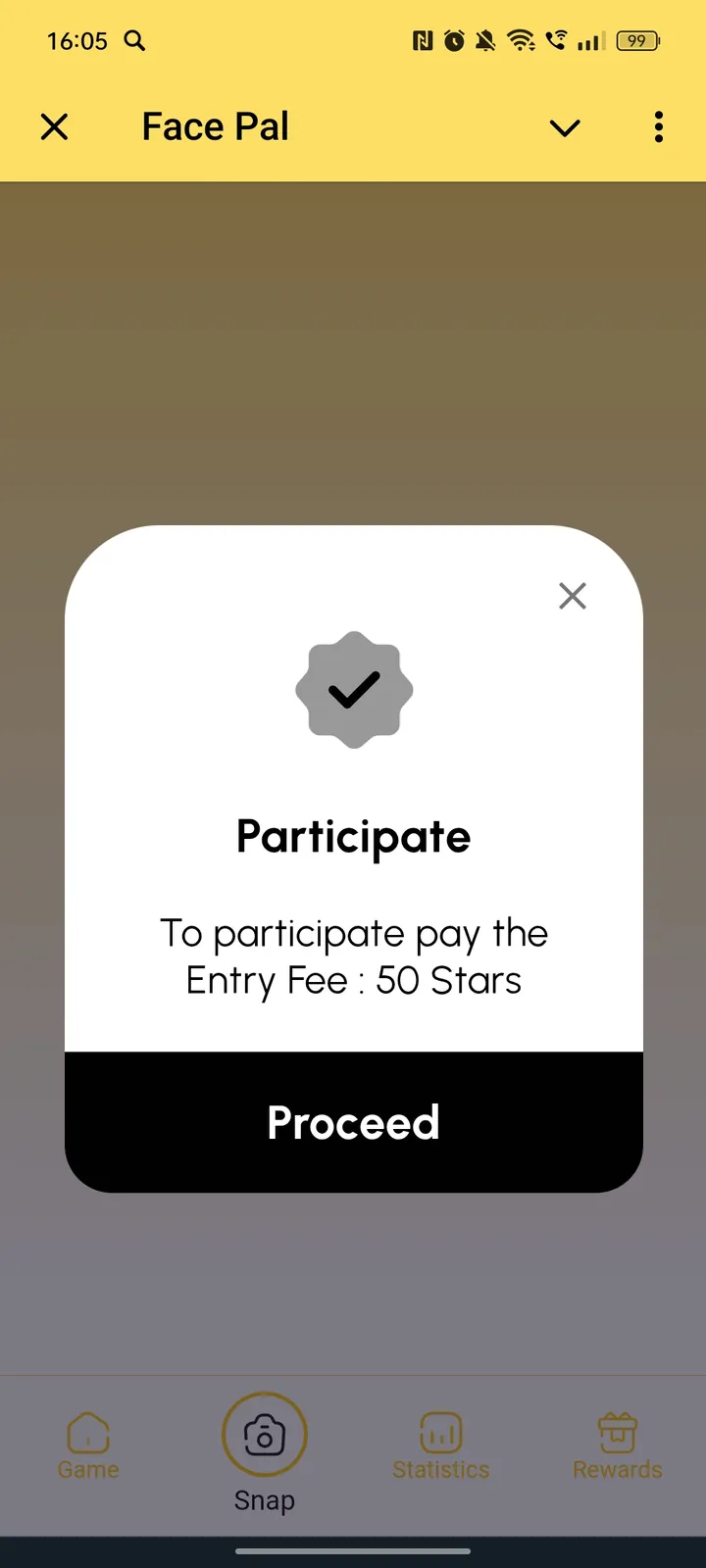
Task: Expand the dropdown chevron beside Face Pal
Action: tap(565, 127)
